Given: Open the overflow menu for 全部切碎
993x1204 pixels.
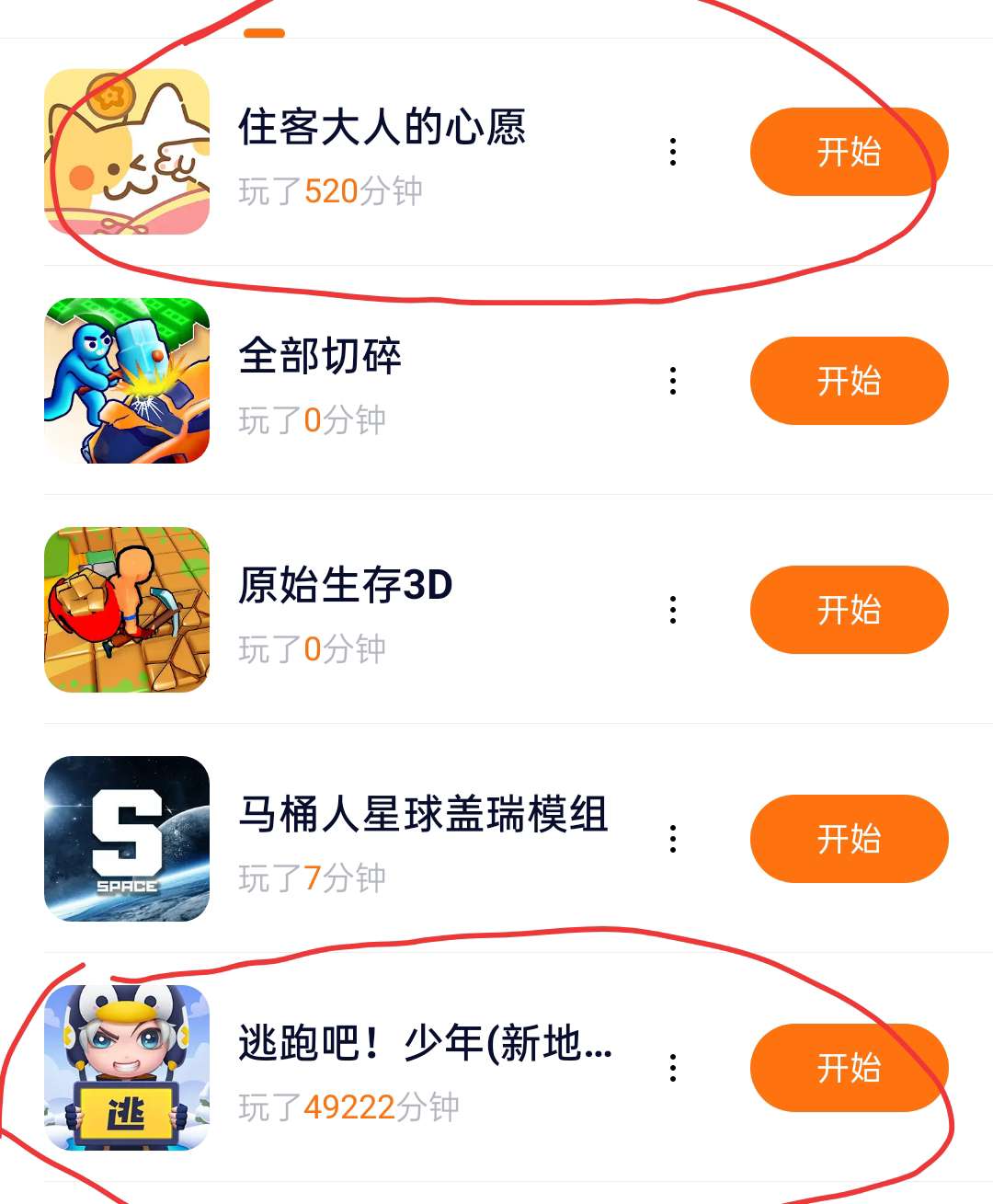Looking at the screenshot, I should click(x=673, y=381).
